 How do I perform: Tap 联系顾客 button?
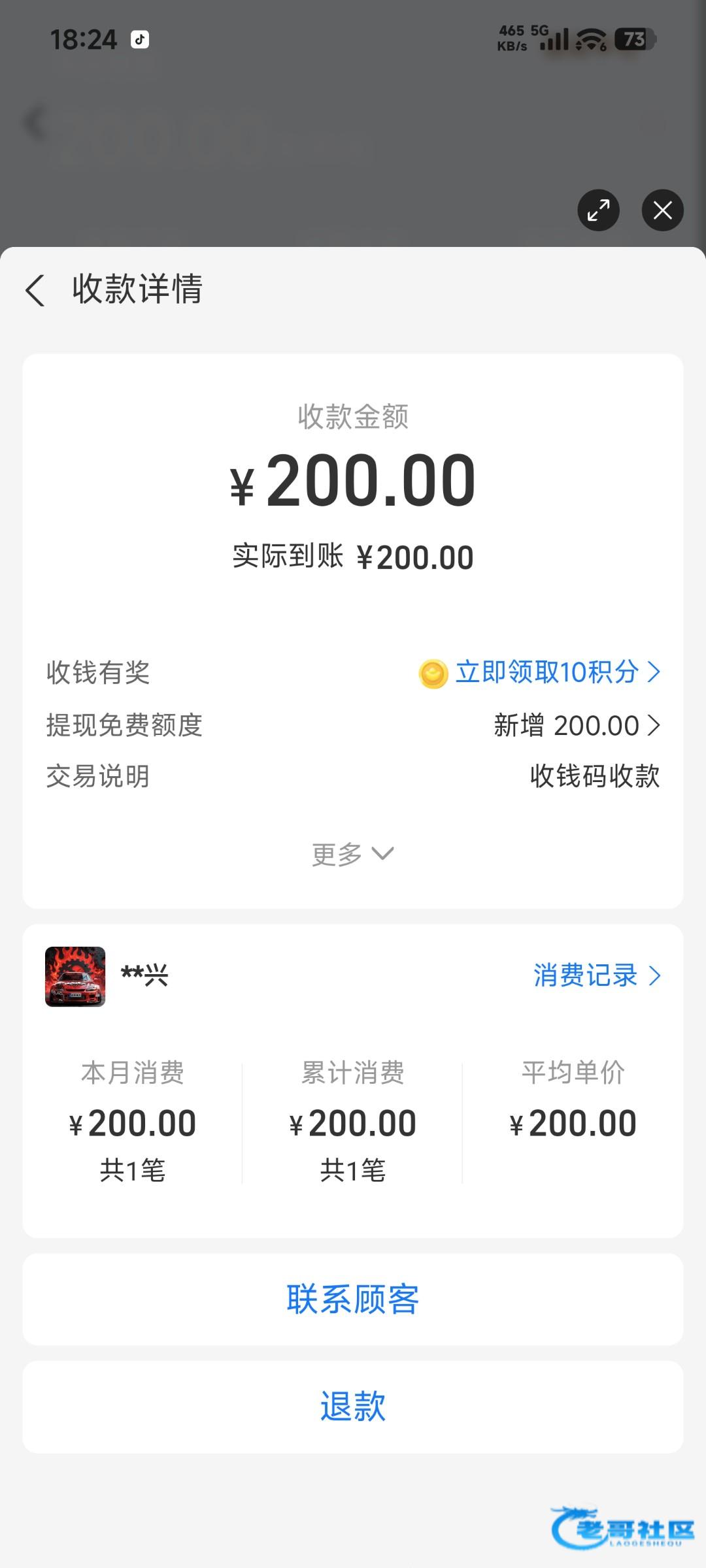(x=353, y=1299)
